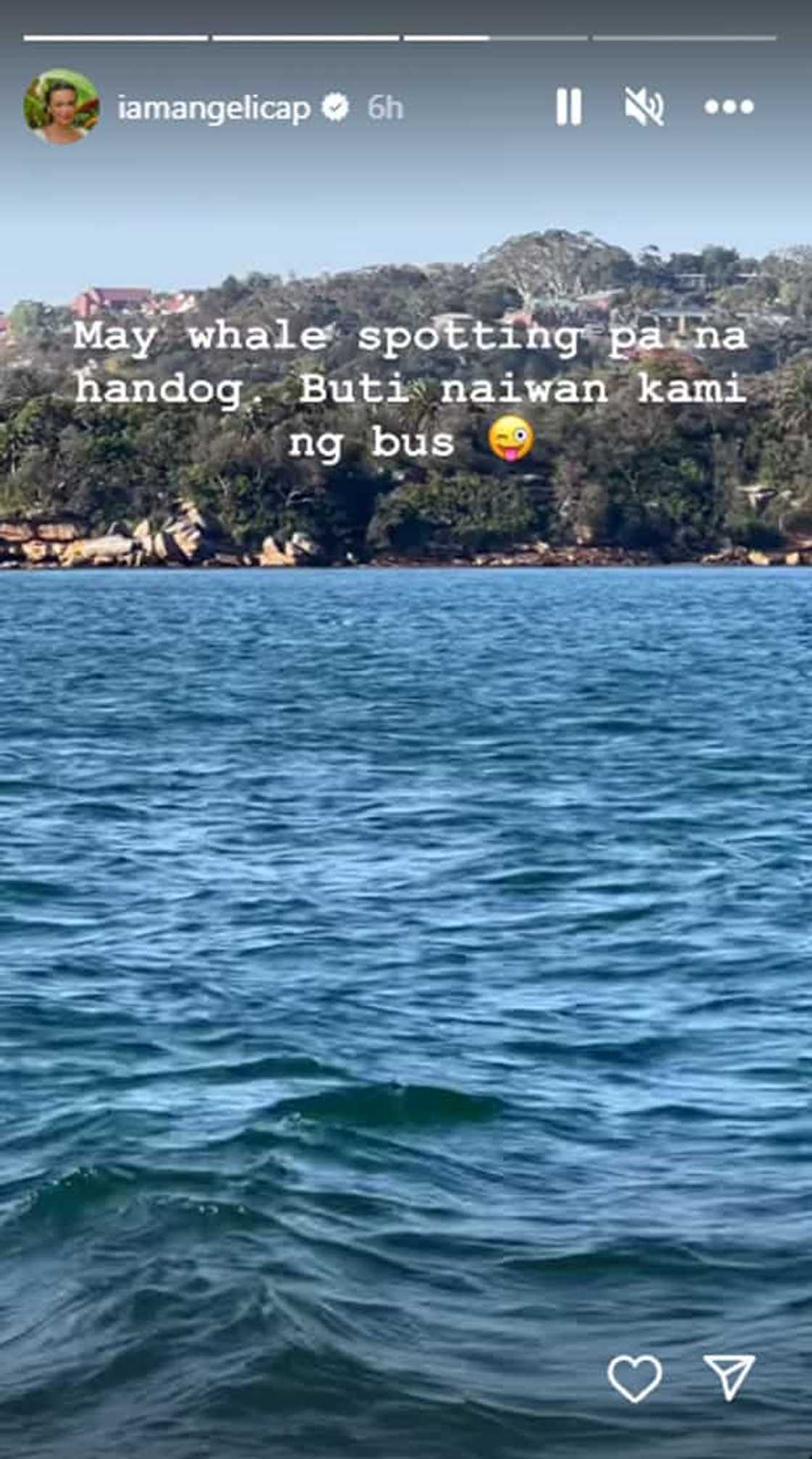
Task: Unmute the story sound
Action: coord(644,107)
